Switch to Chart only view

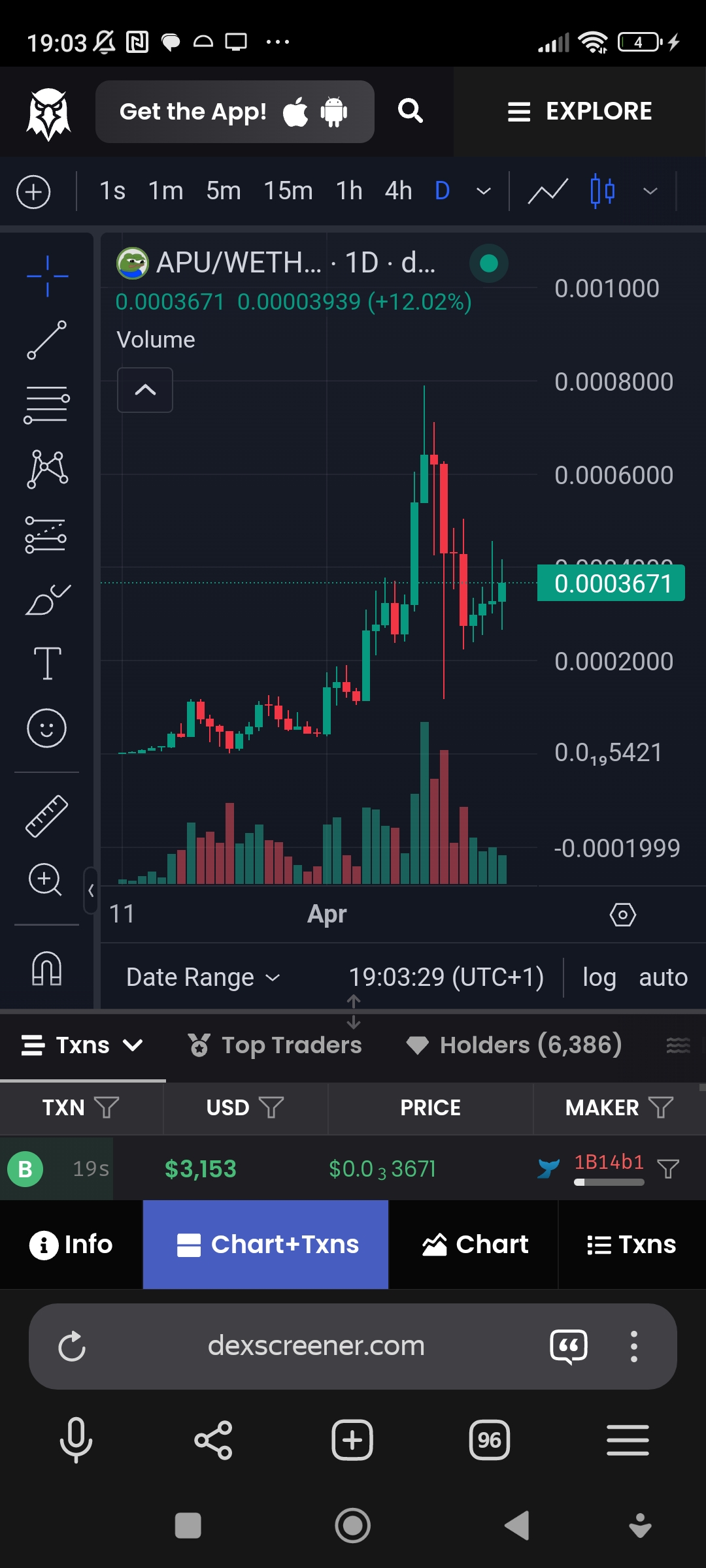click(474, 1245)
